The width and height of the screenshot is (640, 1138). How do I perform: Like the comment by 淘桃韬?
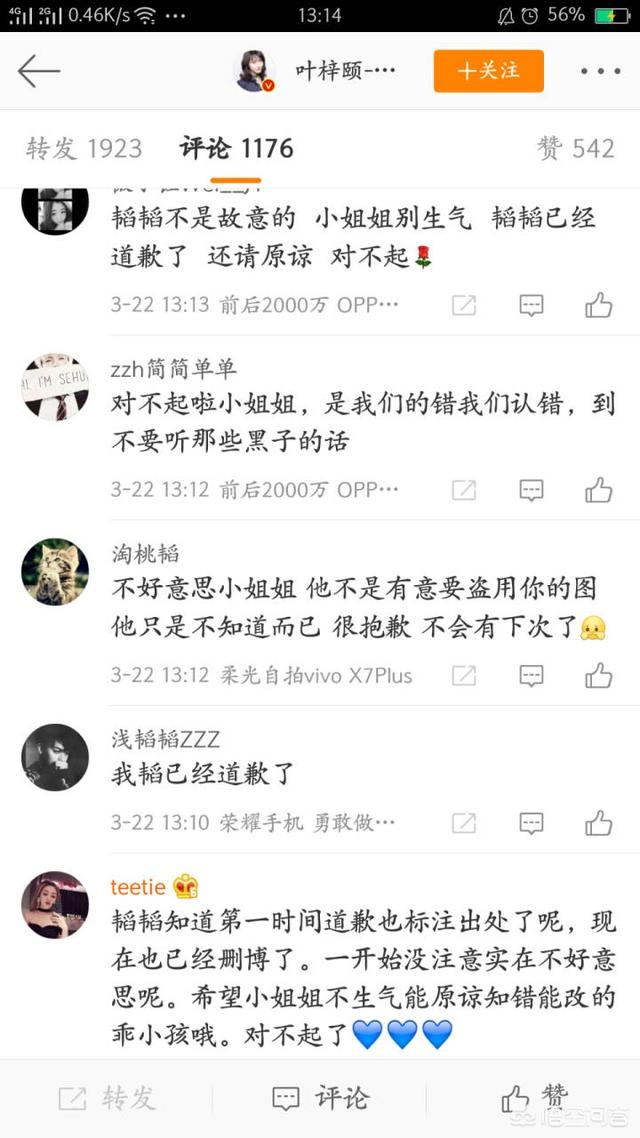tap(598, 676)
